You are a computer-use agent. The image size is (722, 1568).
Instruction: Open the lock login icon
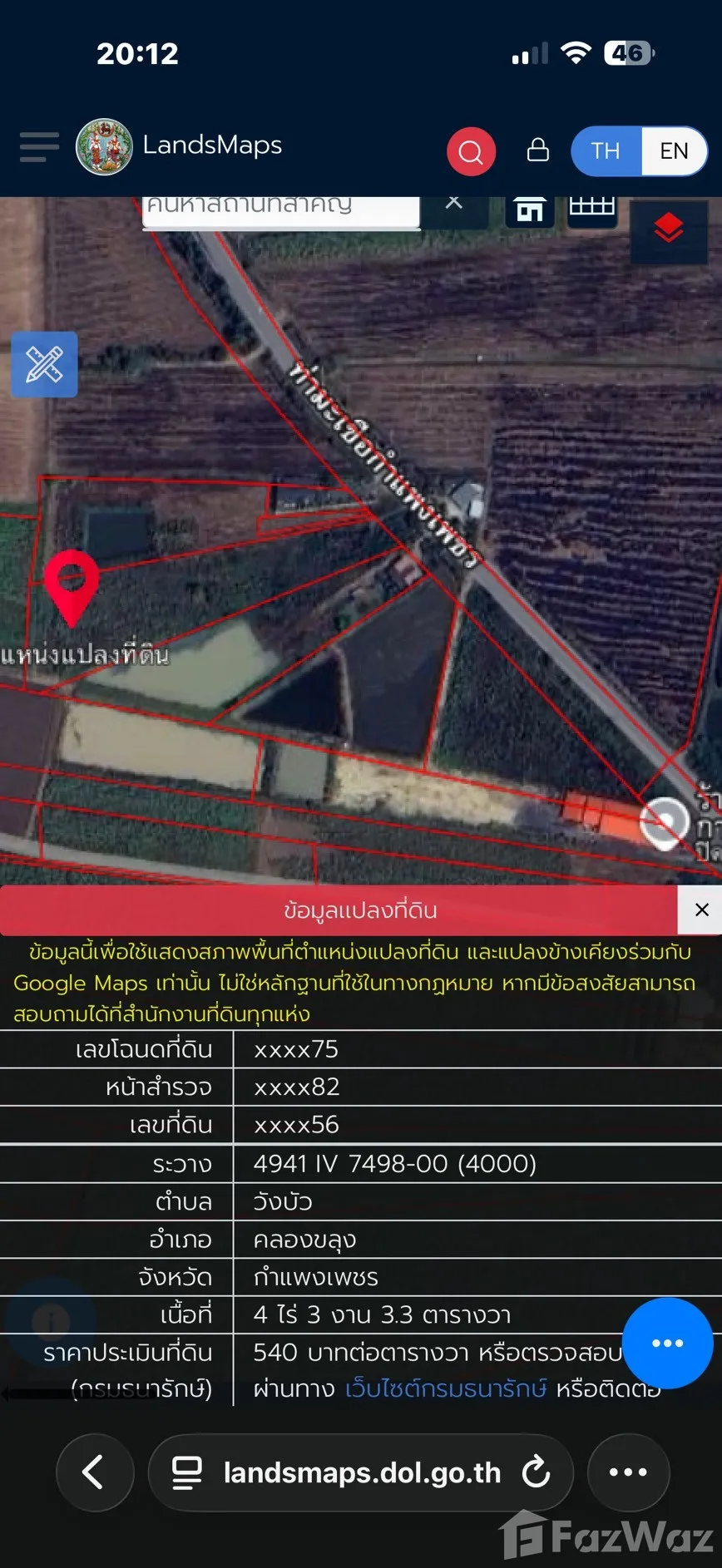pyautogui.click(x=538, y=150)
